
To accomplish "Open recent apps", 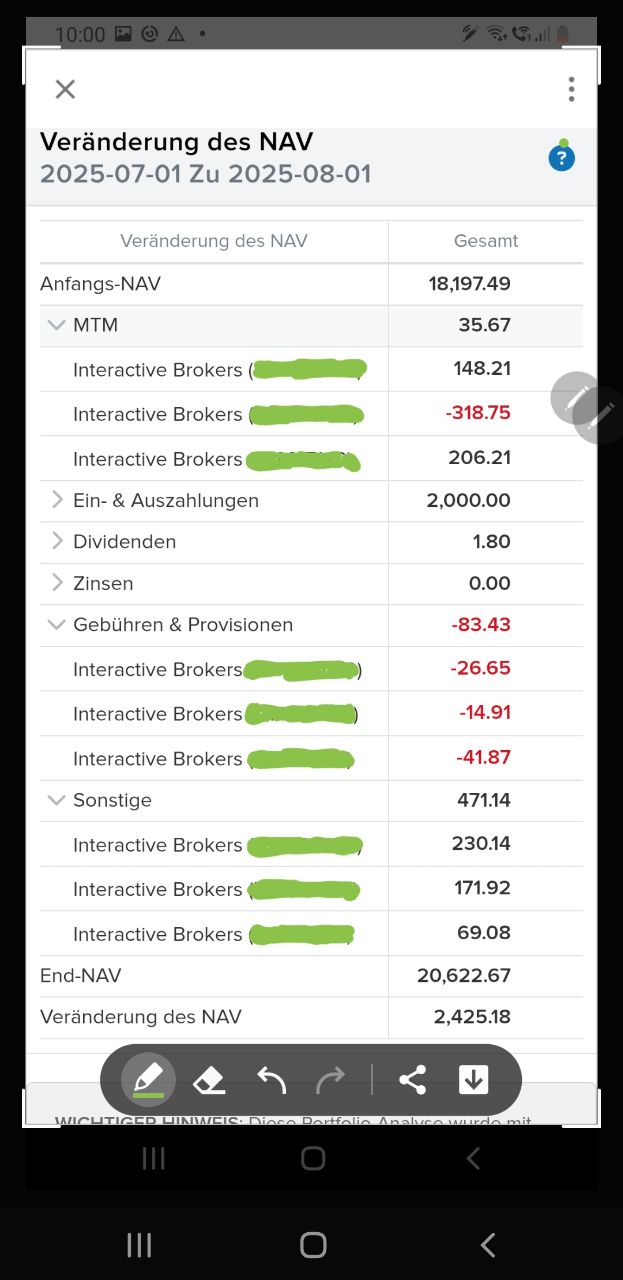I will tap(139, 1245).
